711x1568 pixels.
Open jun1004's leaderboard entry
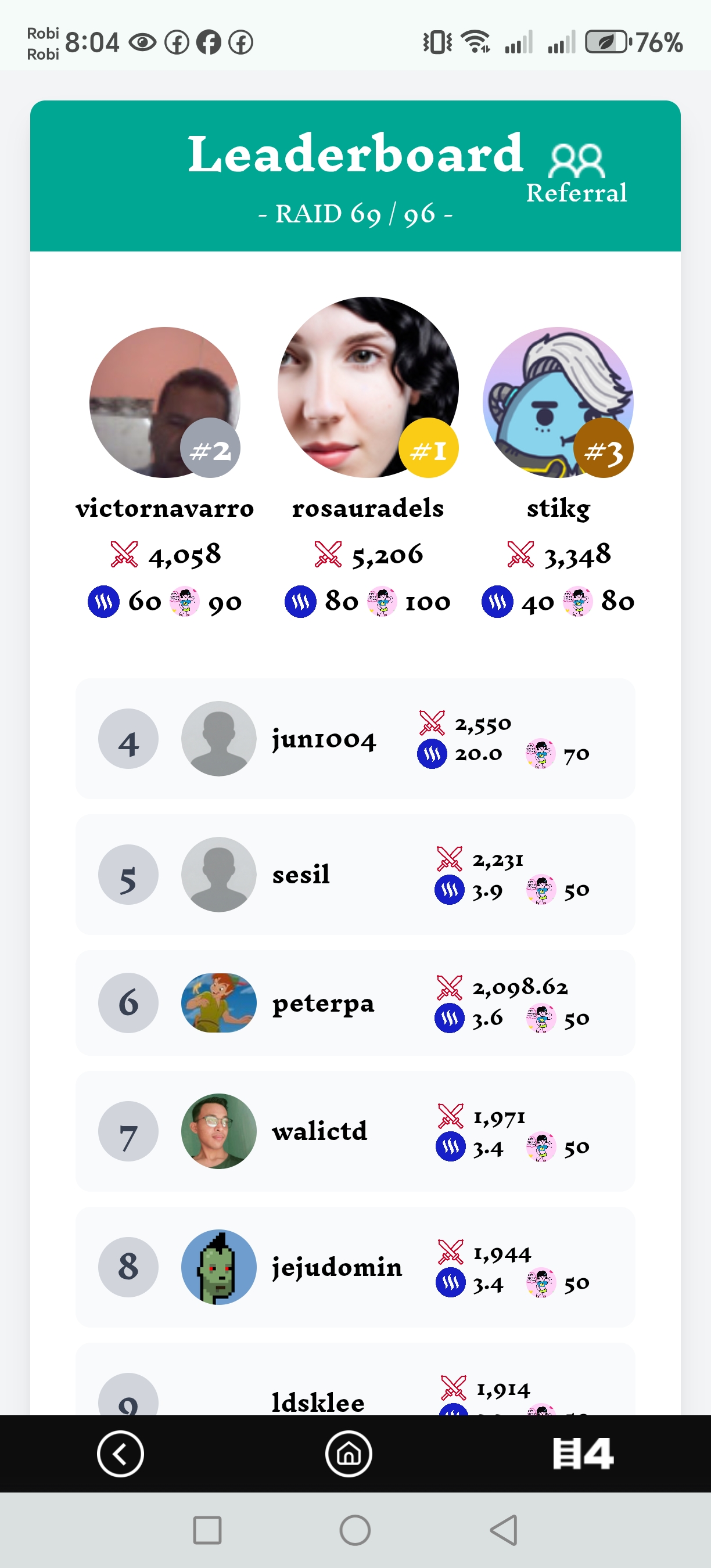355,738
